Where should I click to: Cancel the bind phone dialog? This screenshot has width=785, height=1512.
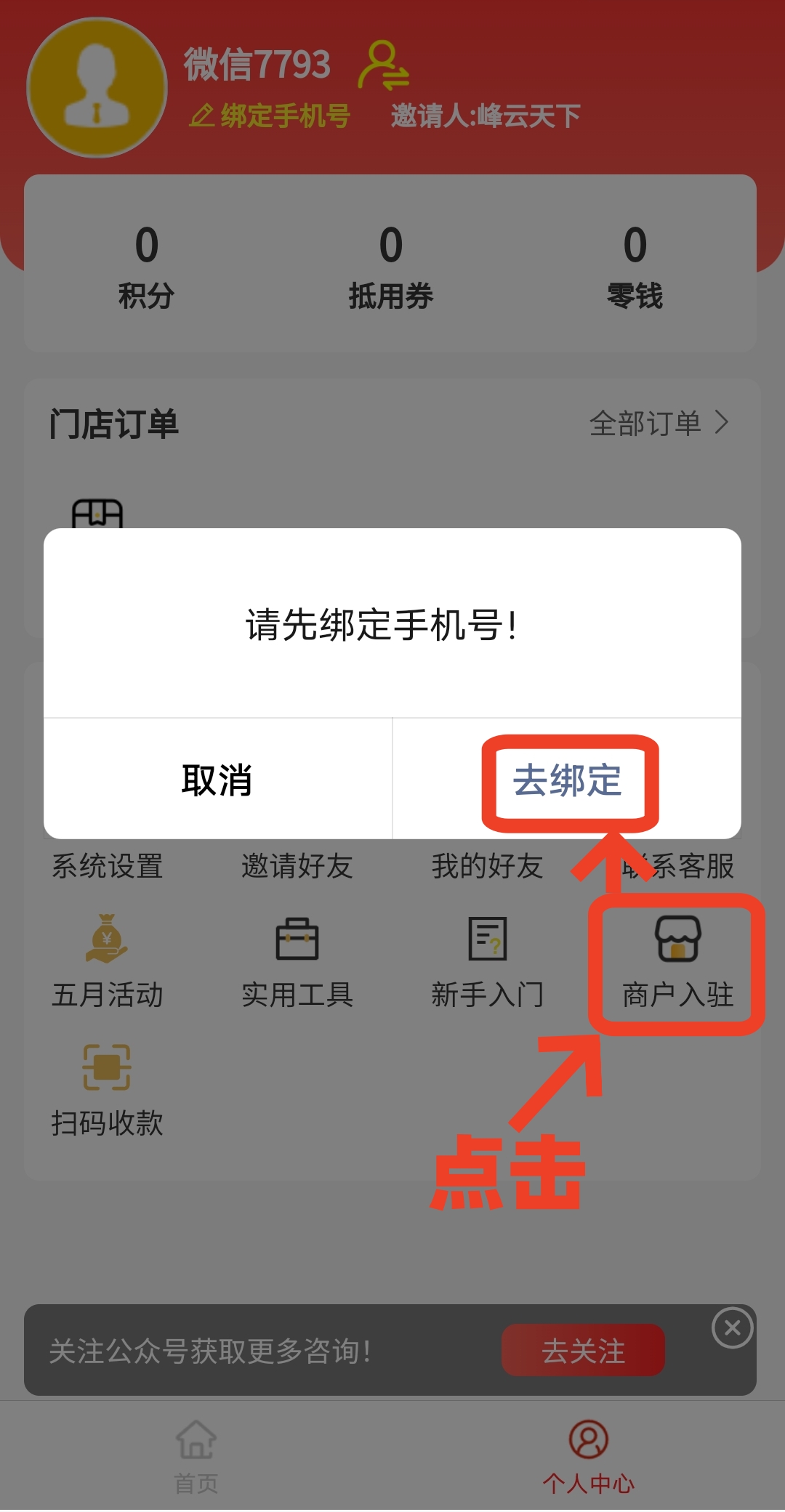(x=217, y=780)
